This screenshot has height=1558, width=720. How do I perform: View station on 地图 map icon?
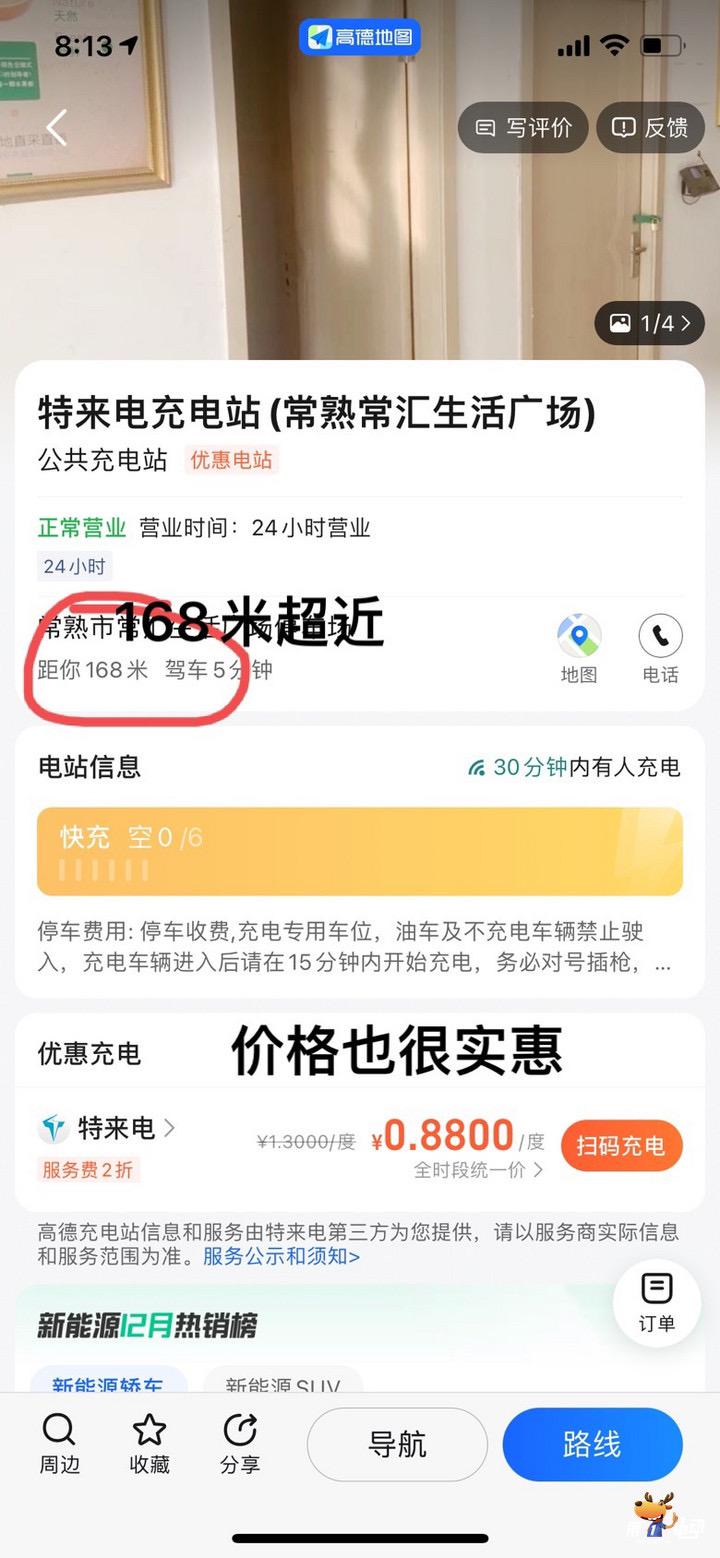579,649
